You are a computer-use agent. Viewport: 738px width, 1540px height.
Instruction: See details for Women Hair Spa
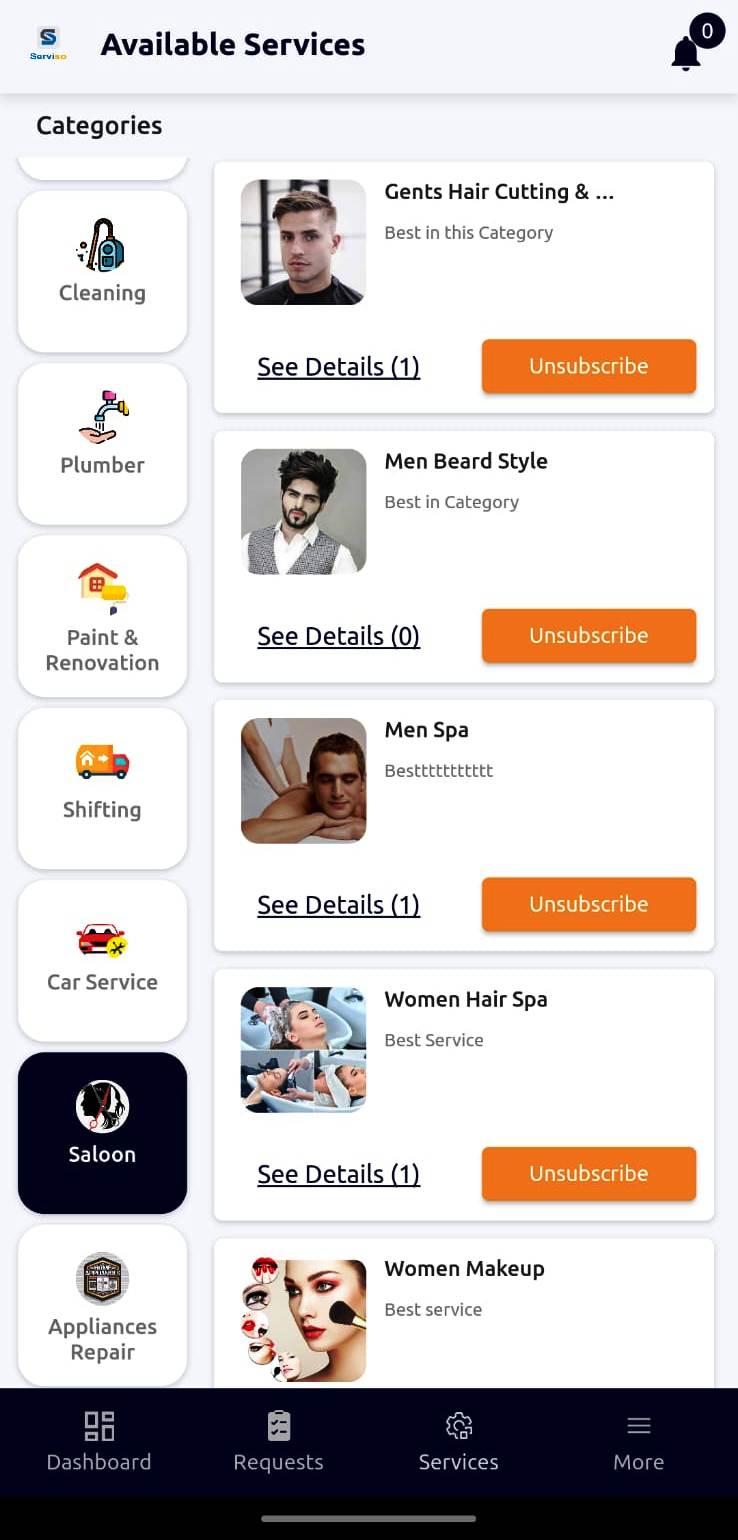tap(338, 1174)
